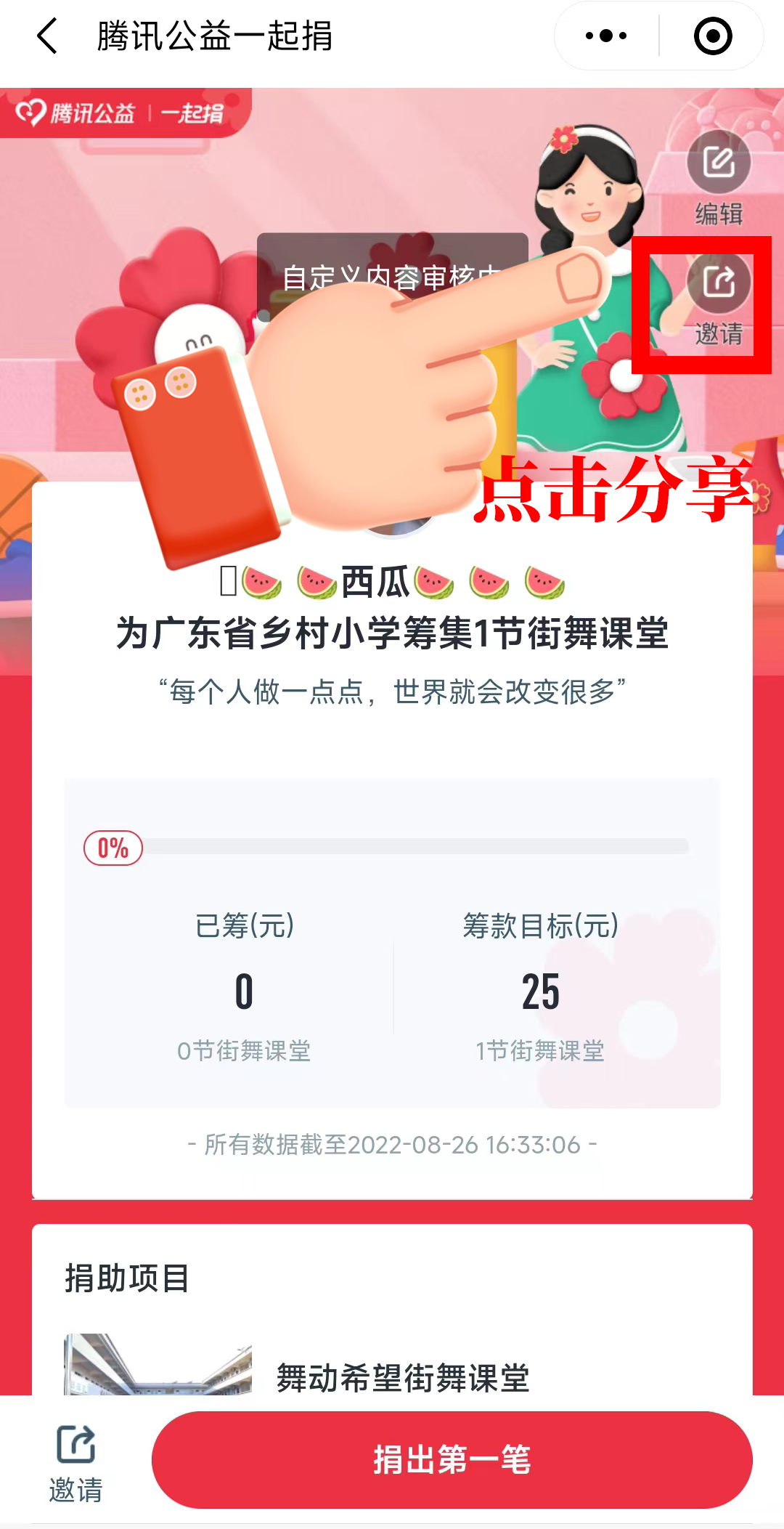Open the mini program's three-dot menu

click(606, 36)
